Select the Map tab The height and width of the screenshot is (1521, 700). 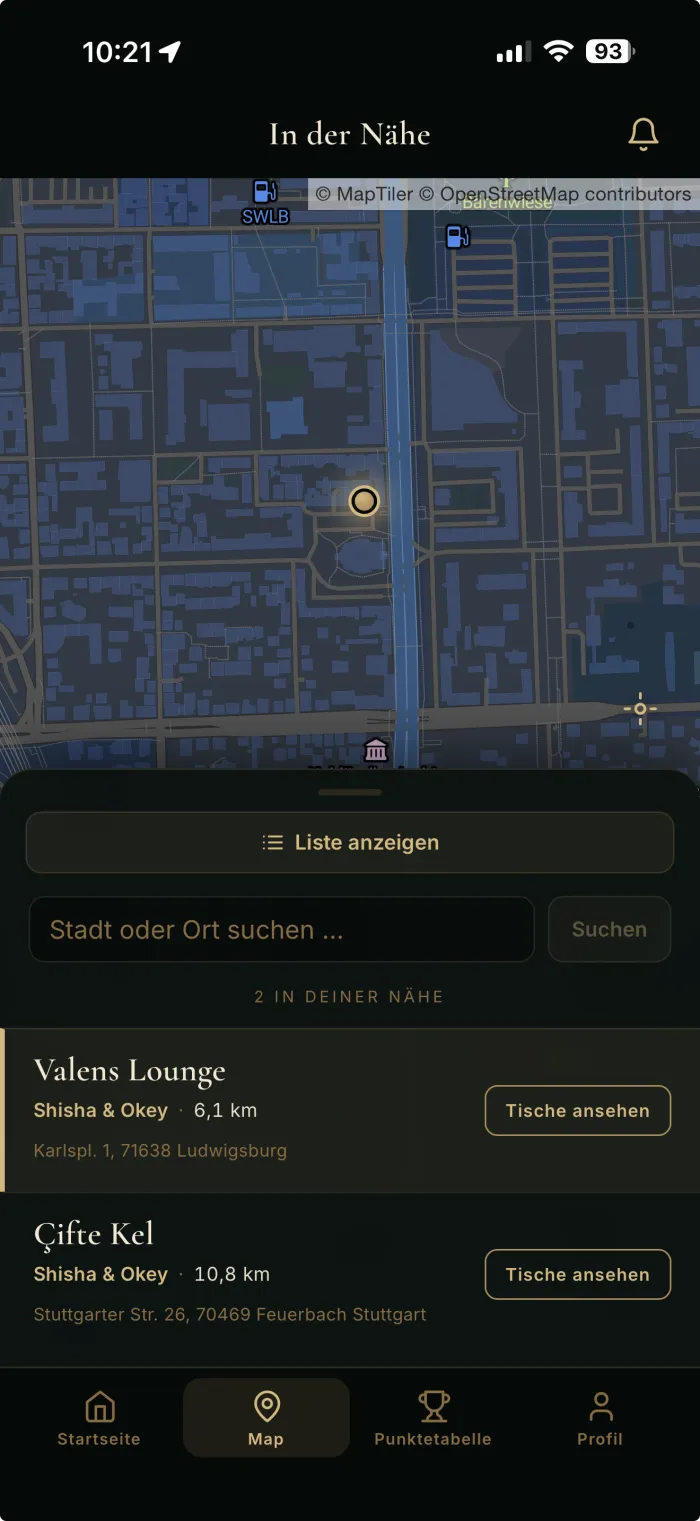[x=266, y=1418]
